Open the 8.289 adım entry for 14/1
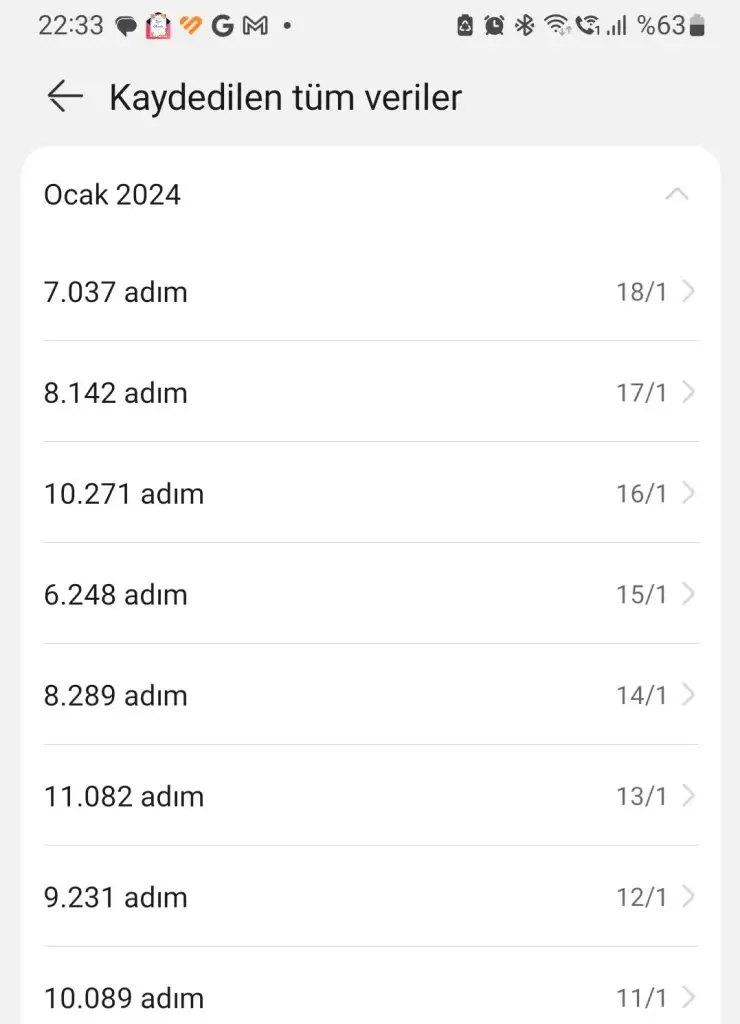This screenshot has width=740, height=1024. [x=370, y=696]
